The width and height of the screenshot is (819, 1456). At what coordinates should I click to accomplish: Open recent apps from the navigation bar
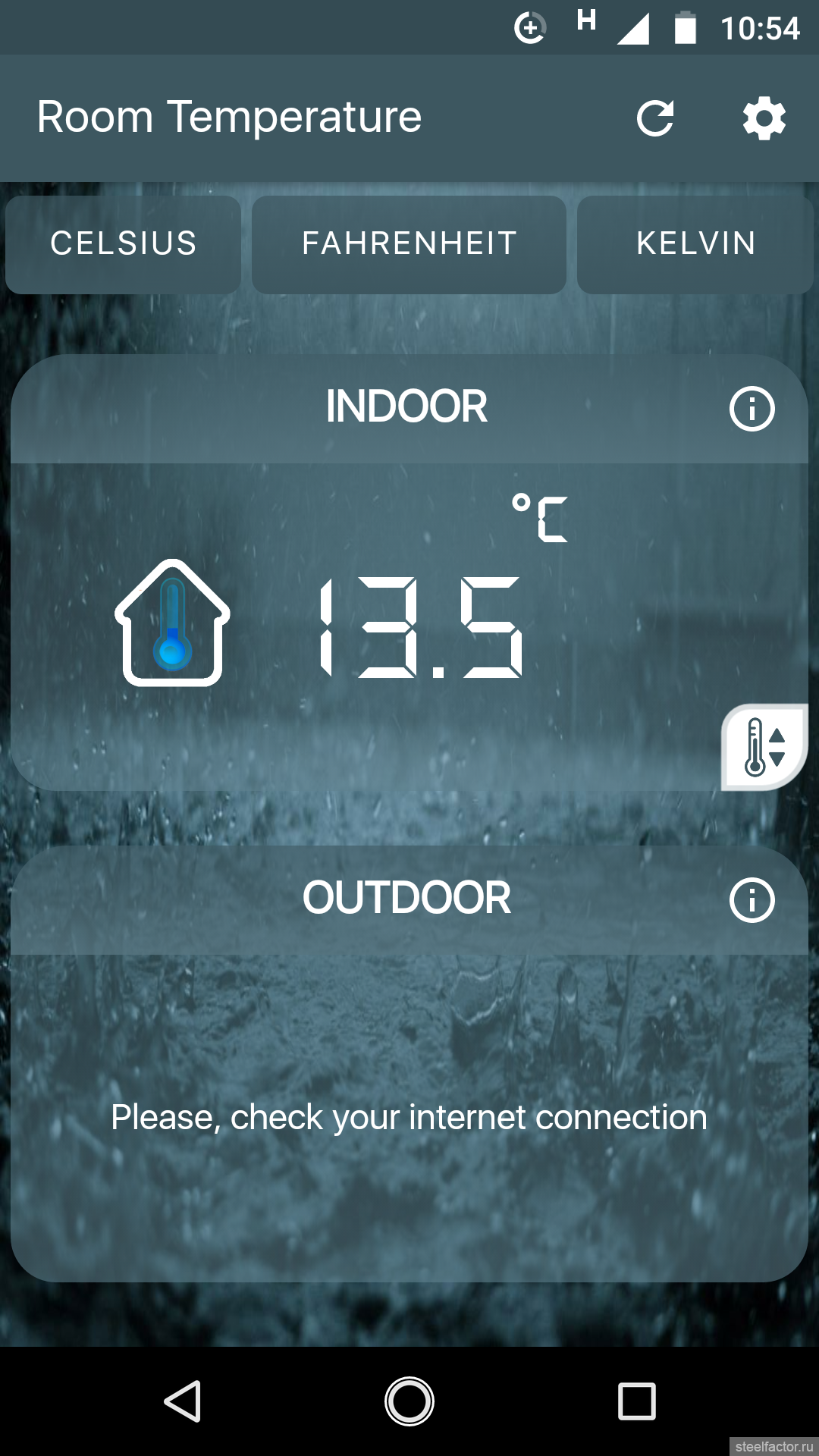(x=637, y=1401)
